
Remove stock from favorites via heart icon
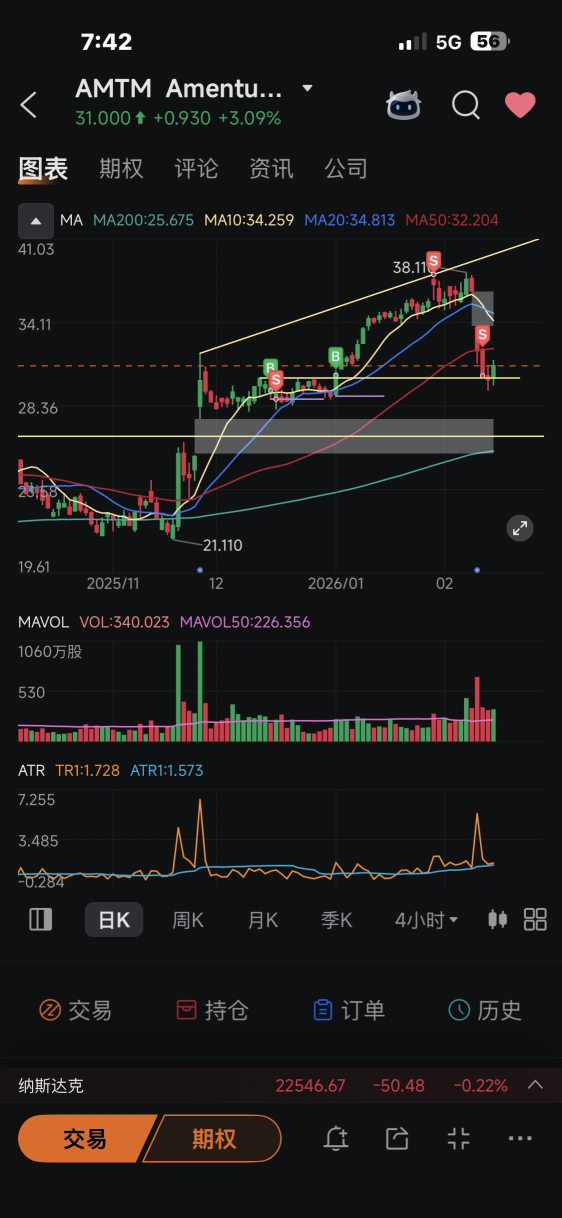[520, 104]
